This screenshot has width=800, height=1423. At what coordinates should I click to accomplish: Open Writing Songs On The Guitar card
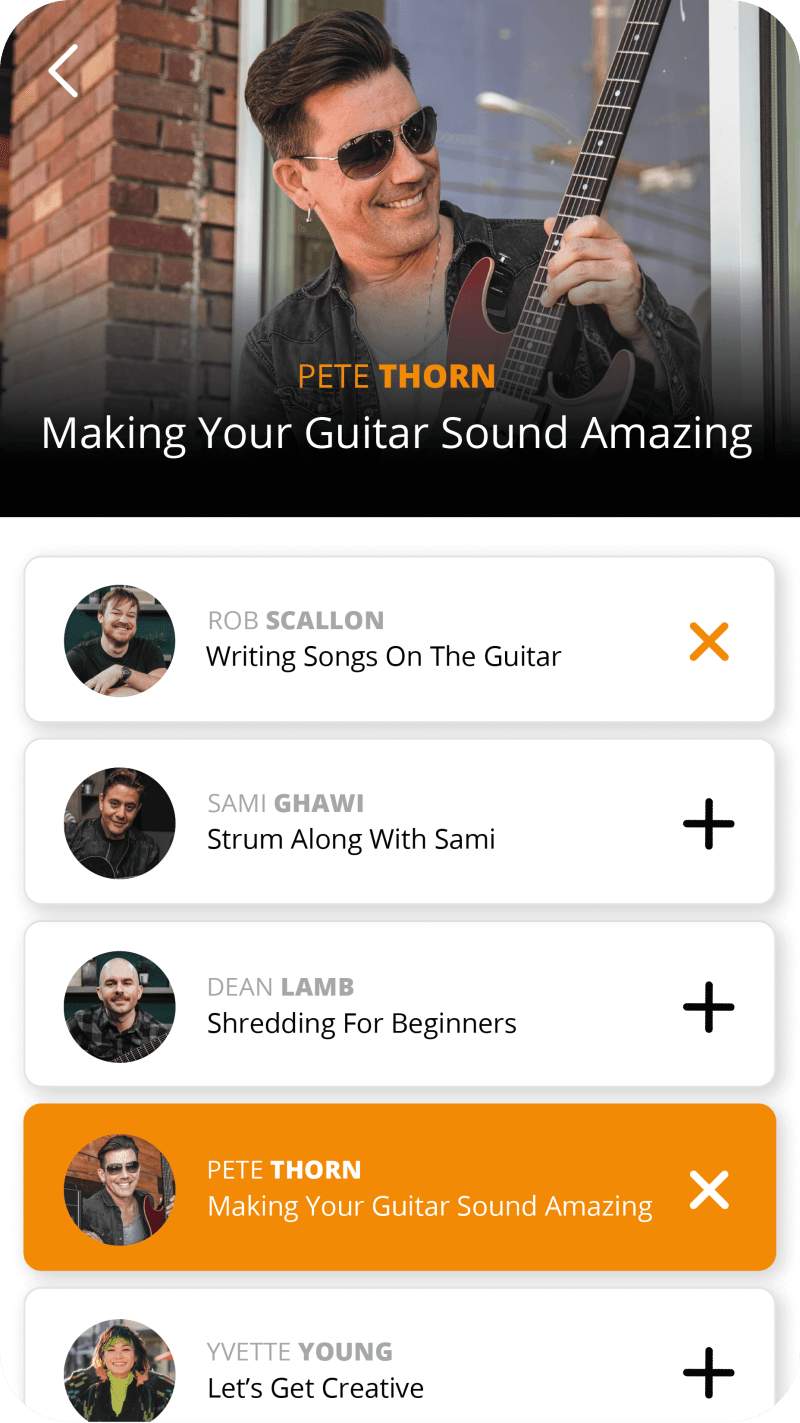[x=384, y=640]
